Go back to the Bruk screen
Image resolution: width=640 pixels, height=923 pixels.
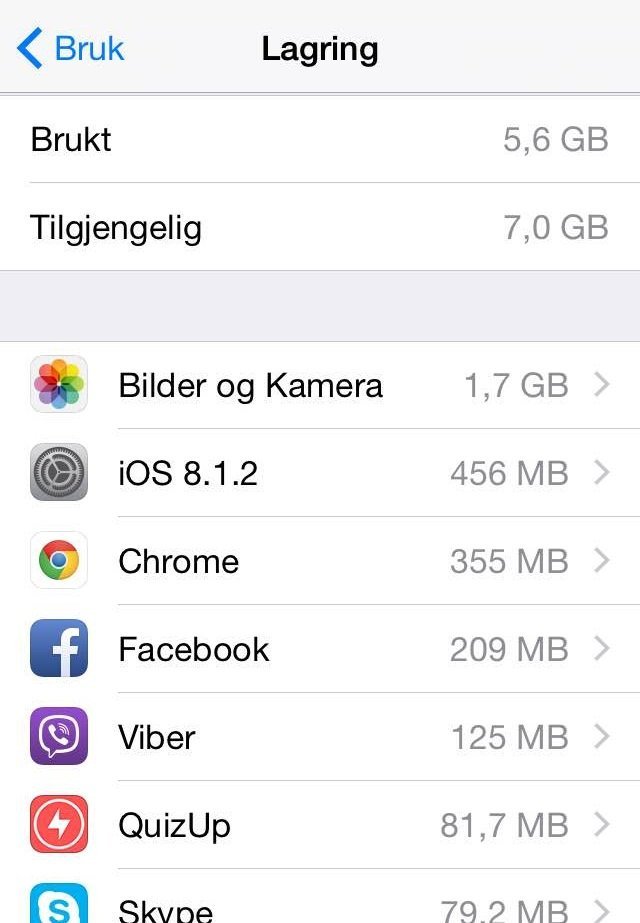(72, 49)
